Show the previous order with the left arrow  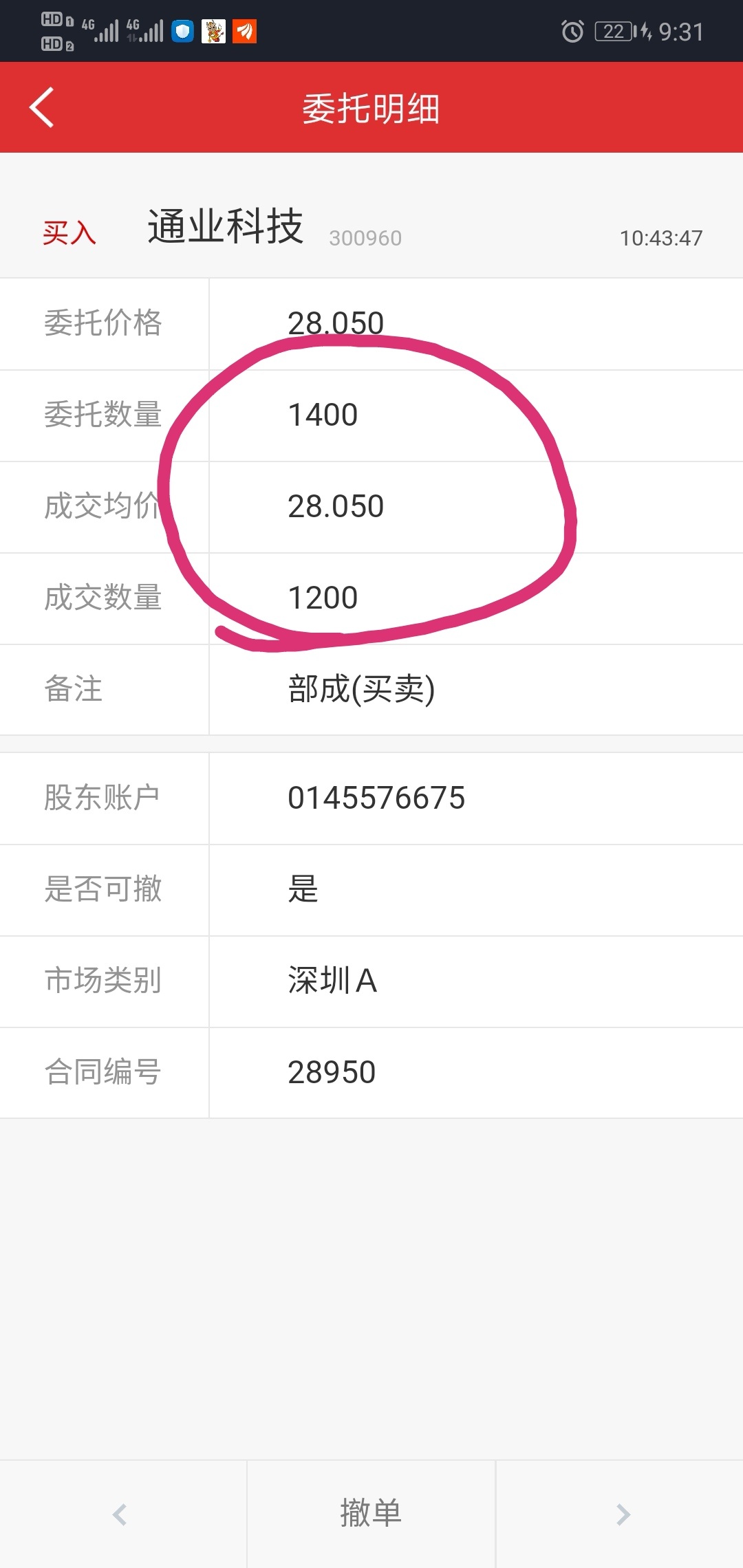pyautogui.click(x=120, y=1514)
